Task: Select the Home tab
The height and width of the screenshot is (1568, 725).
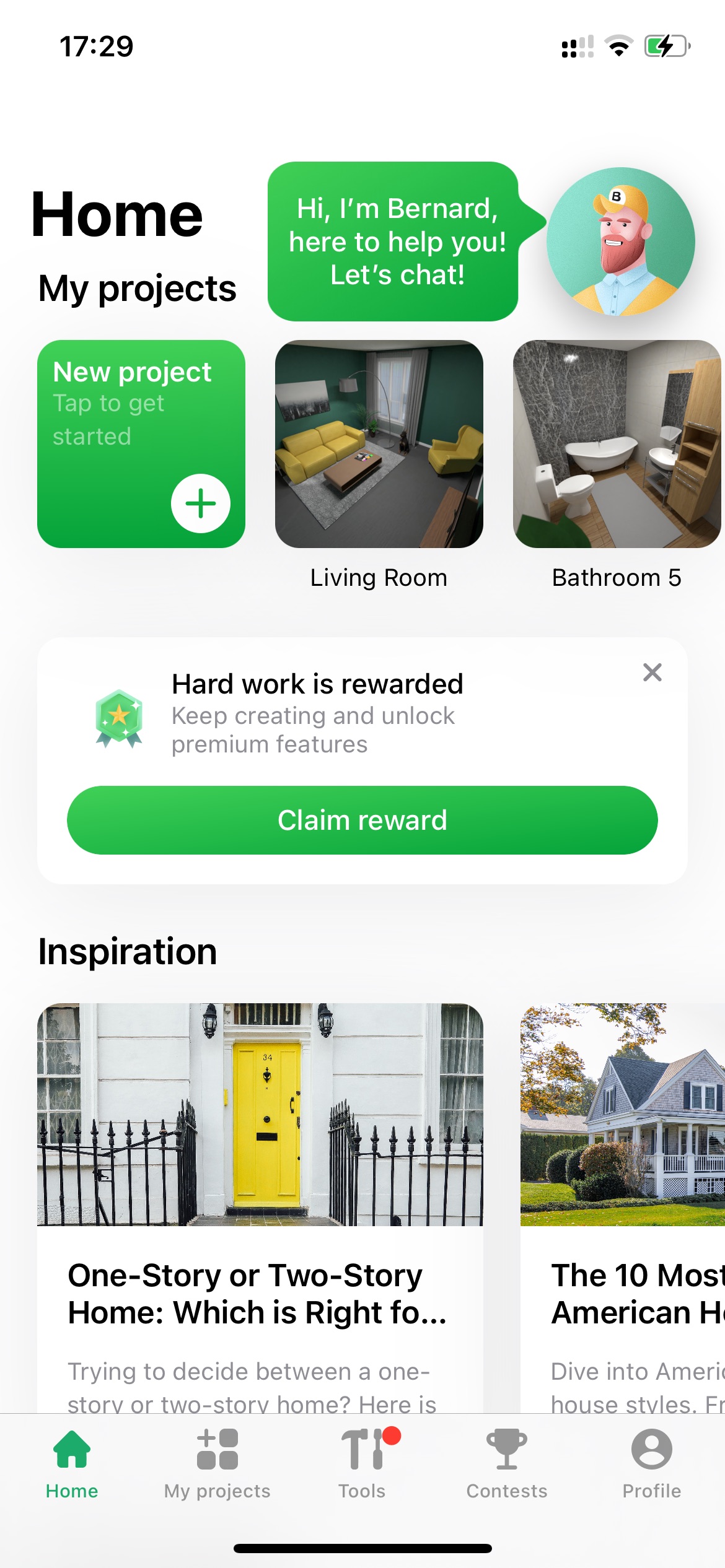Action: (x=72, y=1464)
